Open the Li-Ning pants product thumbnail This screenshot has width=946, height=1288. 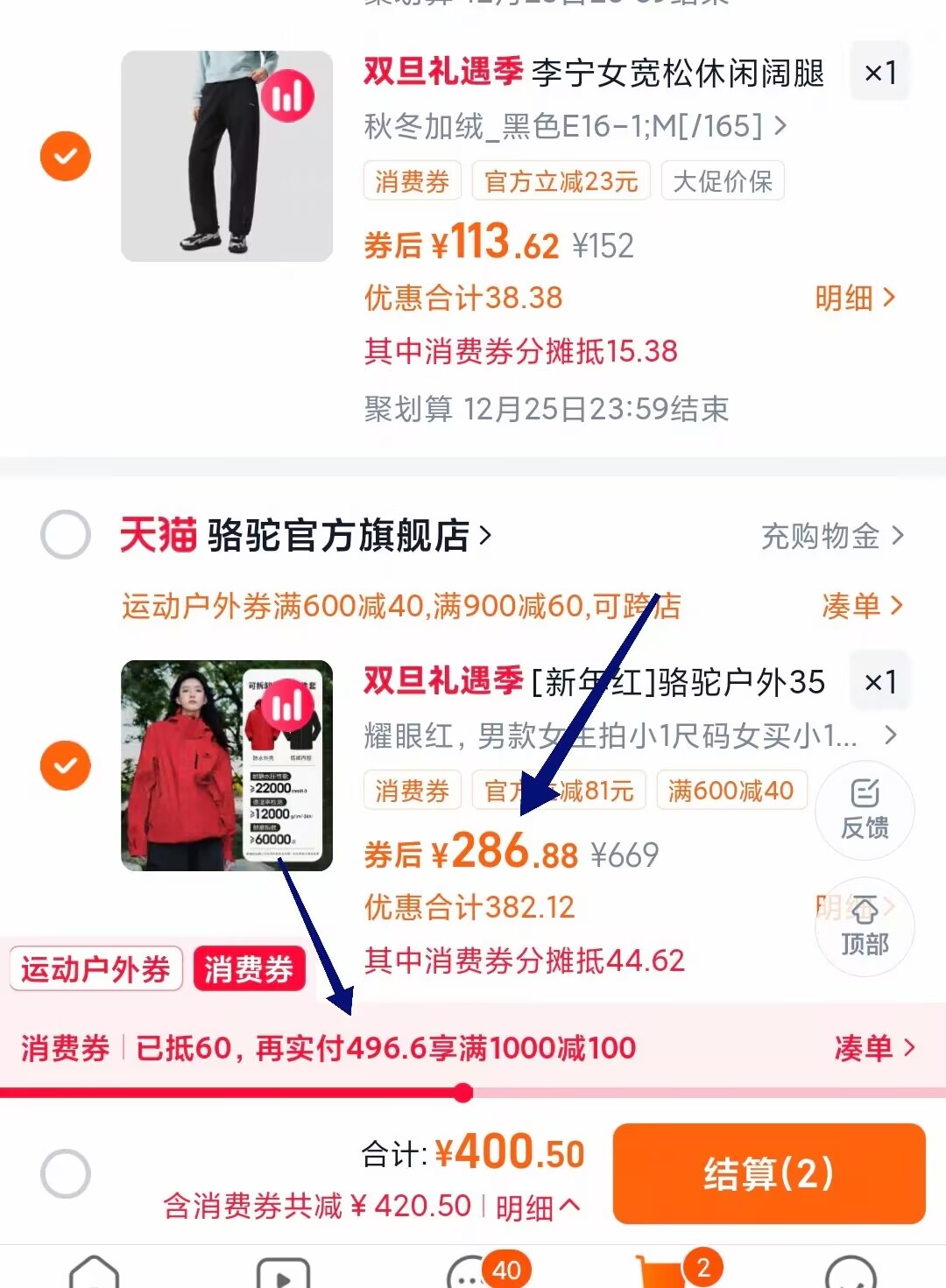[227, 156]
